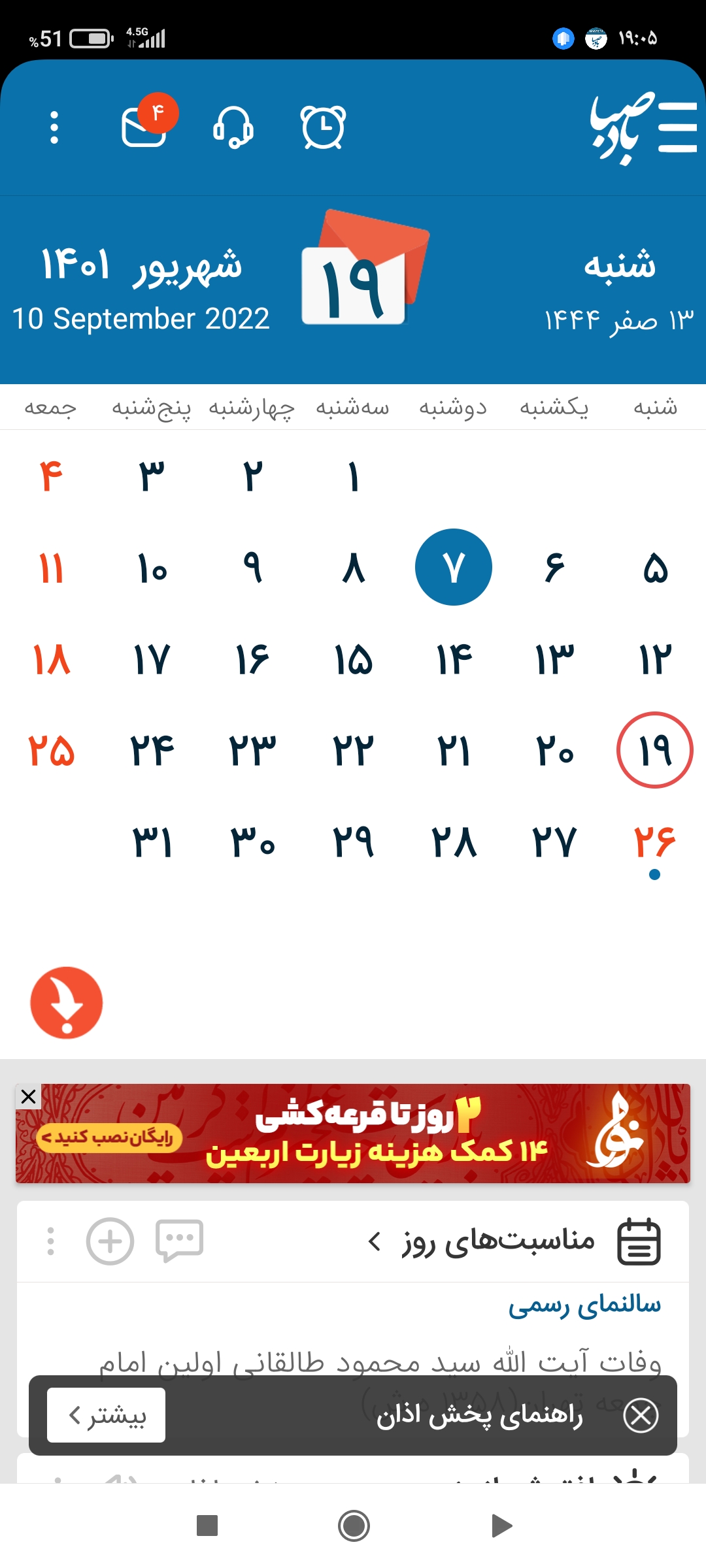Viewport: 706px width, 1568px height.
Task: Open the top bar overflow menu
Action: pos(54,127)
